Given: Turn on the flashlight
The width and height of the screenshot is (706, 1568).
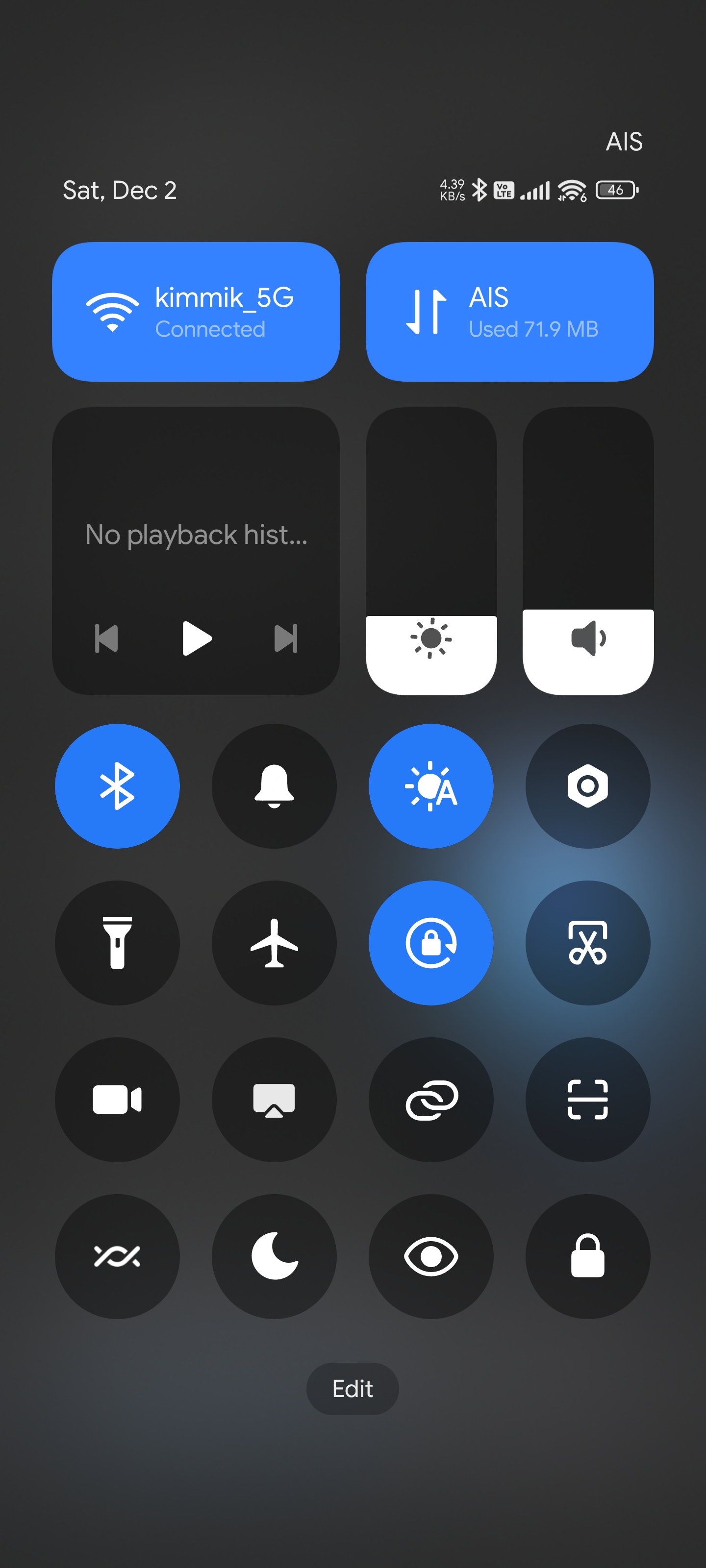Looking at the screenshot, I should click(x=117, y=943).
